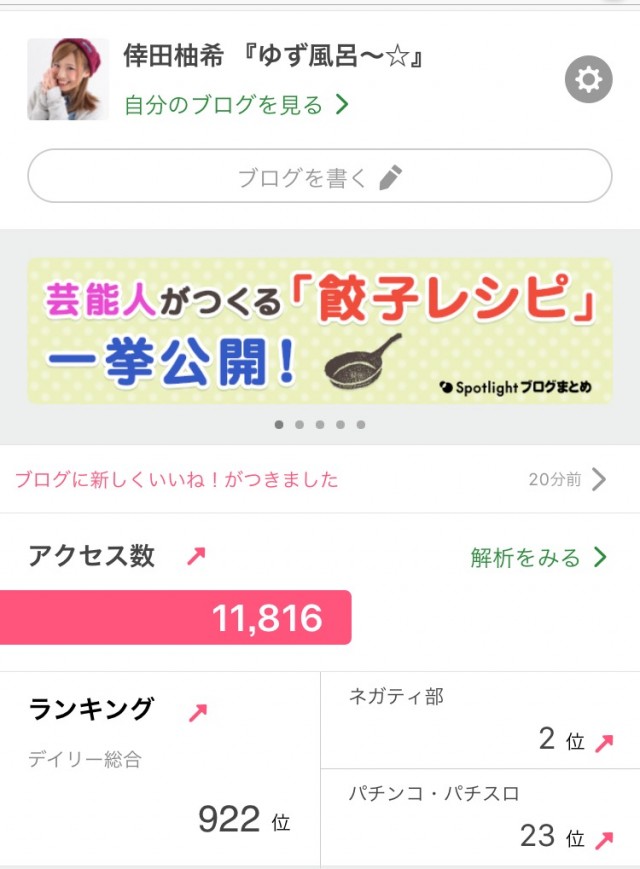
Task: Open the パチンコ・パチスロ ranking row
Action: [480, 817]
